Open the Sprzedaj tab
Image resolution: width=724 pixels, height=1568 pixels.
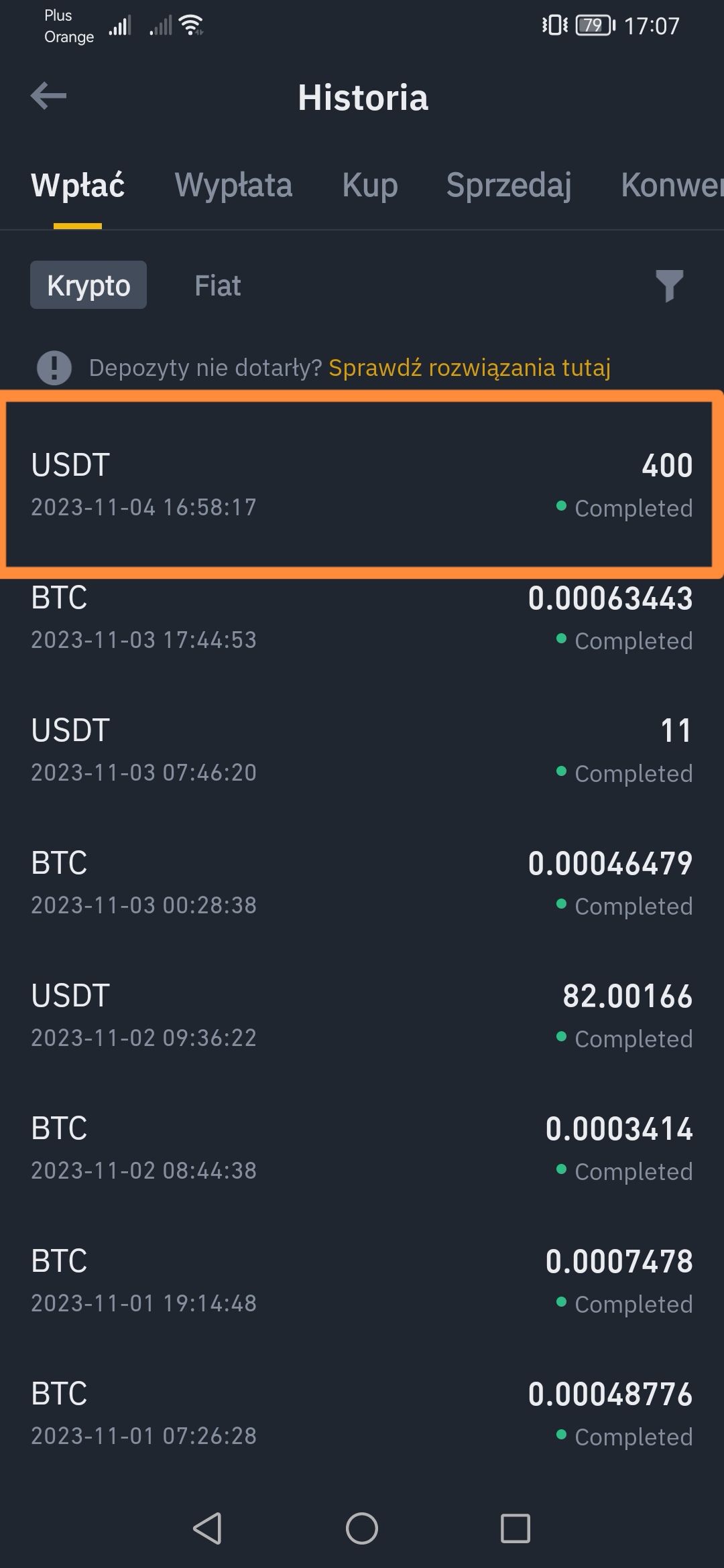pyautogui.click(x=509, y=185)
